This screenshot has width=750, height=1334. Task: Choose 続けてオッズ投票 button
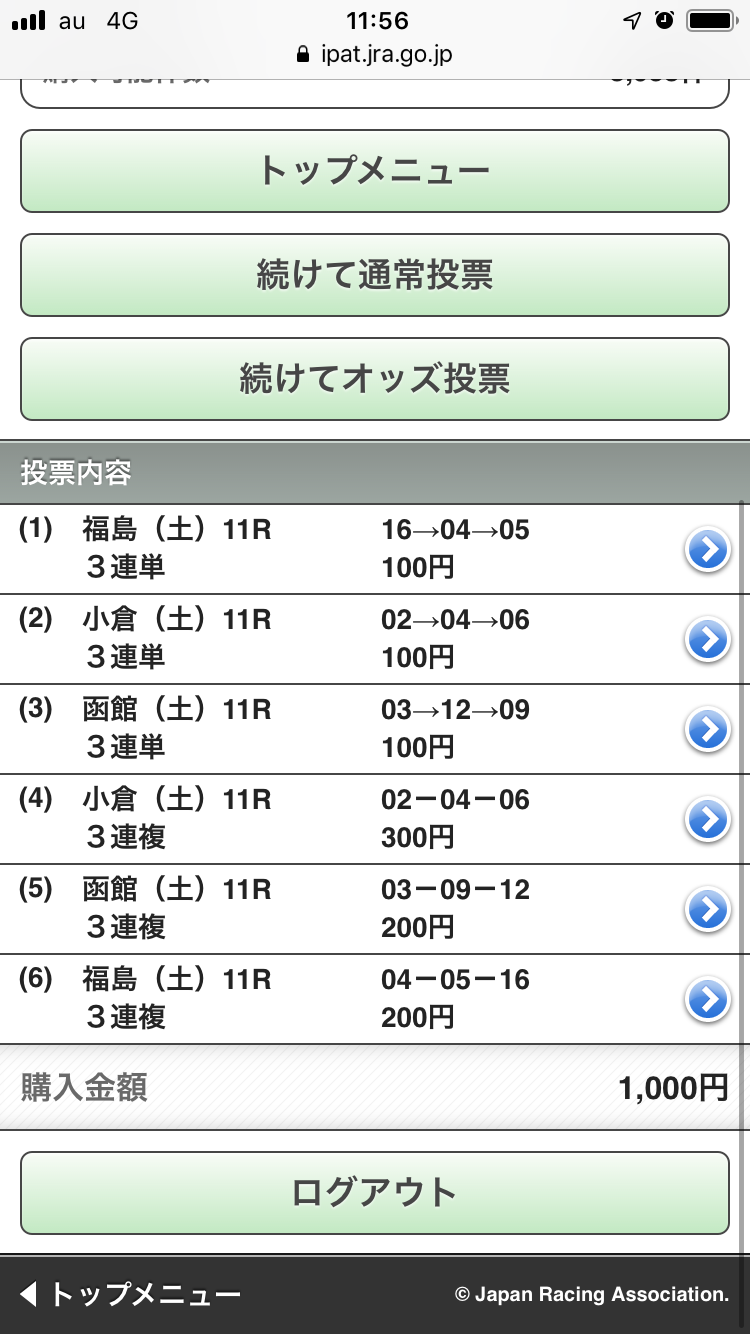(374, 379)
